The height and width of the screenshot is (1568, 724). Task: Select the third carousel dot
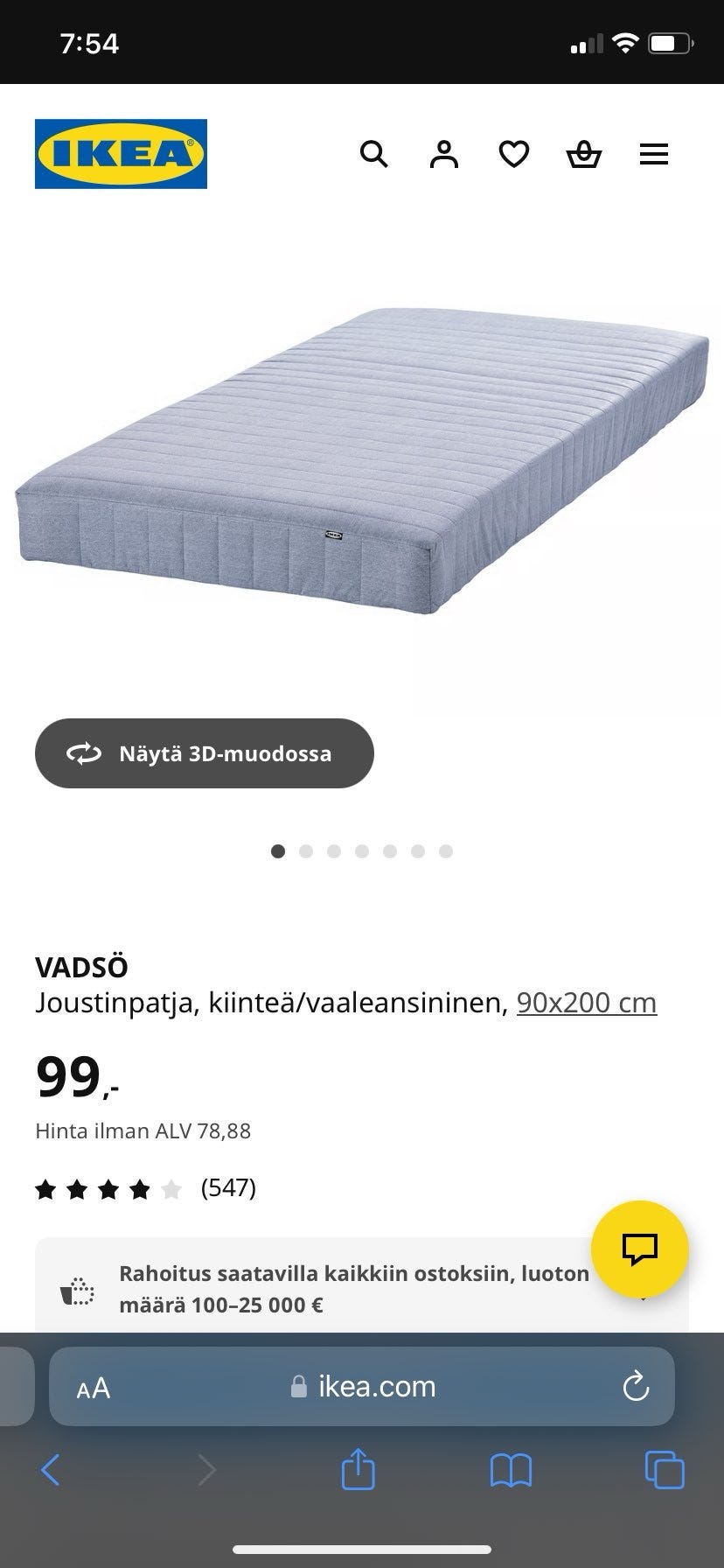click(334, 850)
